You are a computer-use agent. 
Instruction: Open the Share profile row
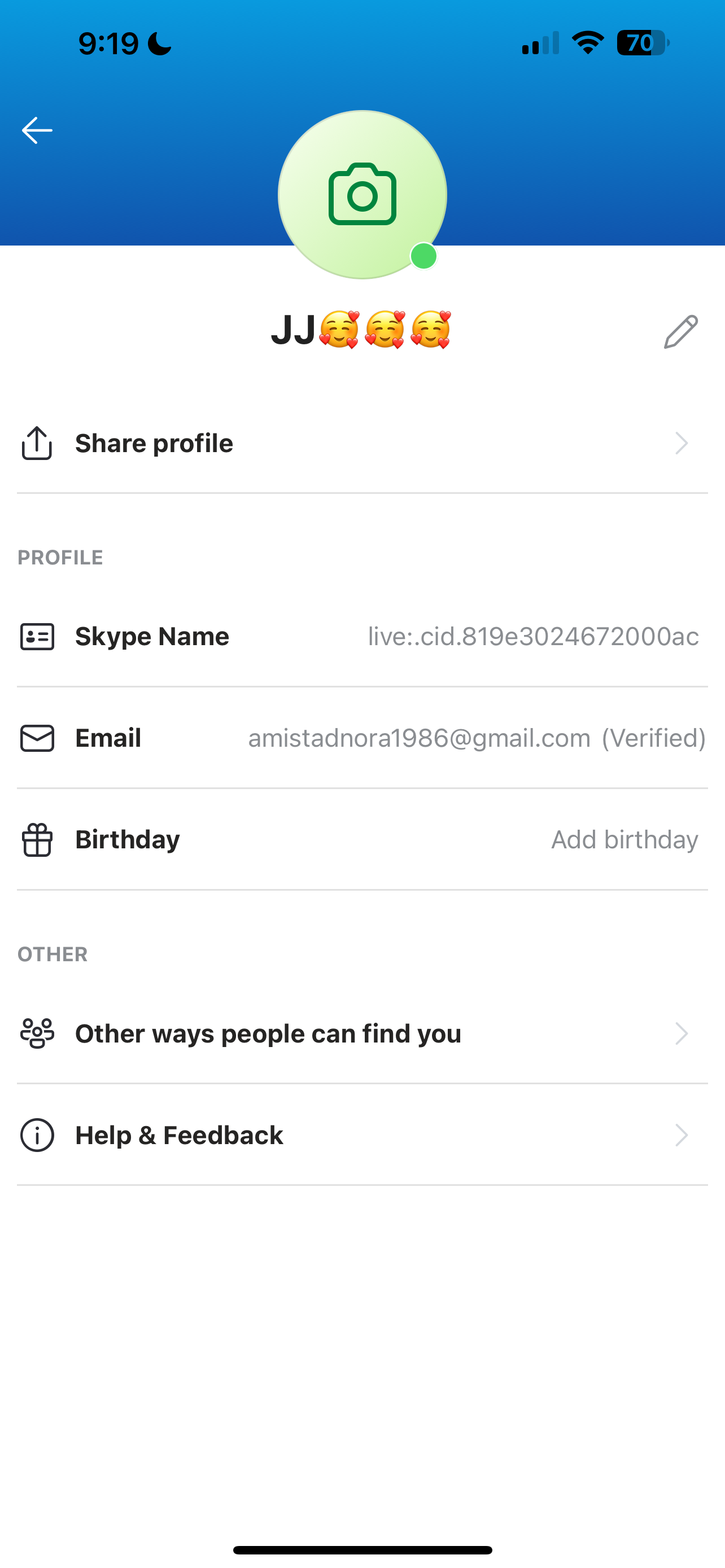(x=362, y=443)
